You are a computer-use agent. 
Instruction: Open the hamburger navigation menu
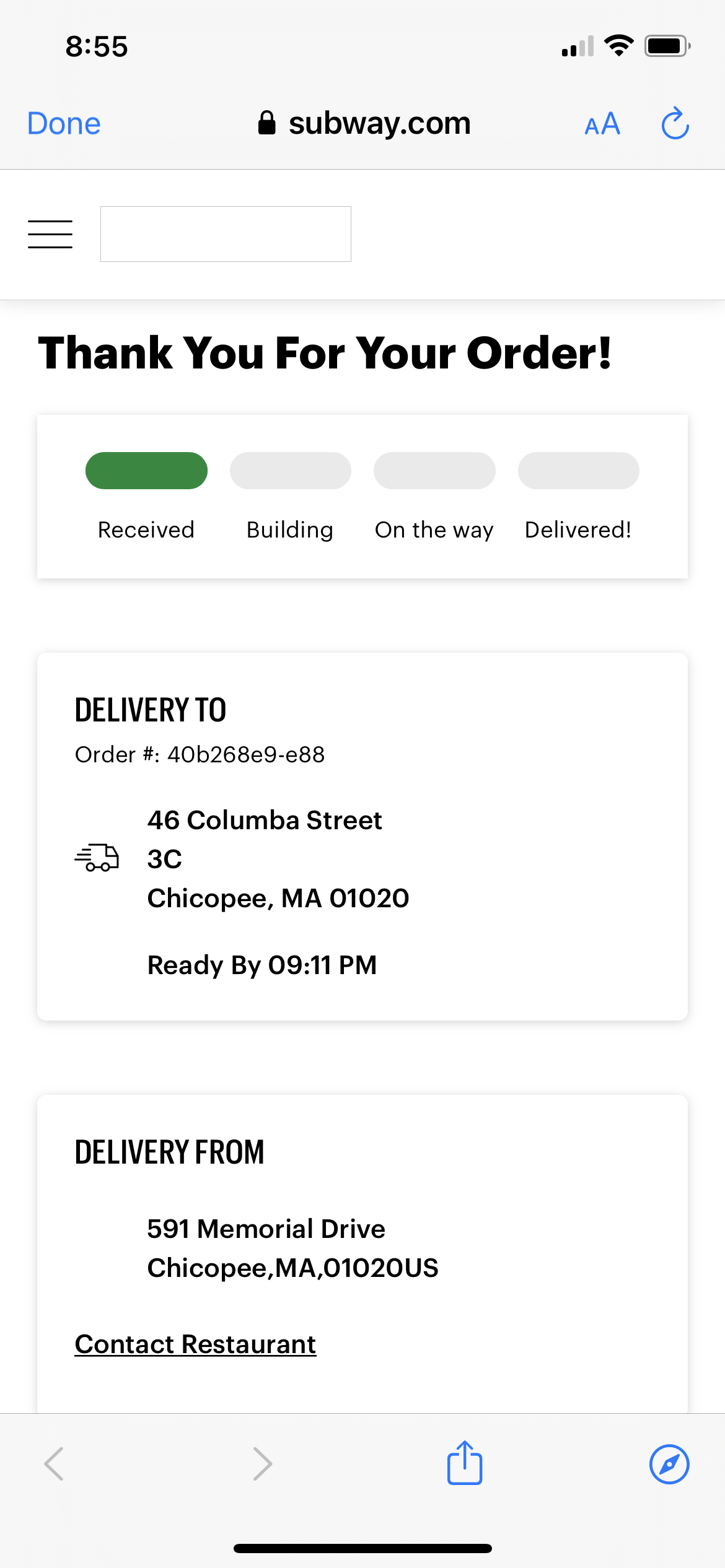[x=50, y=234]
